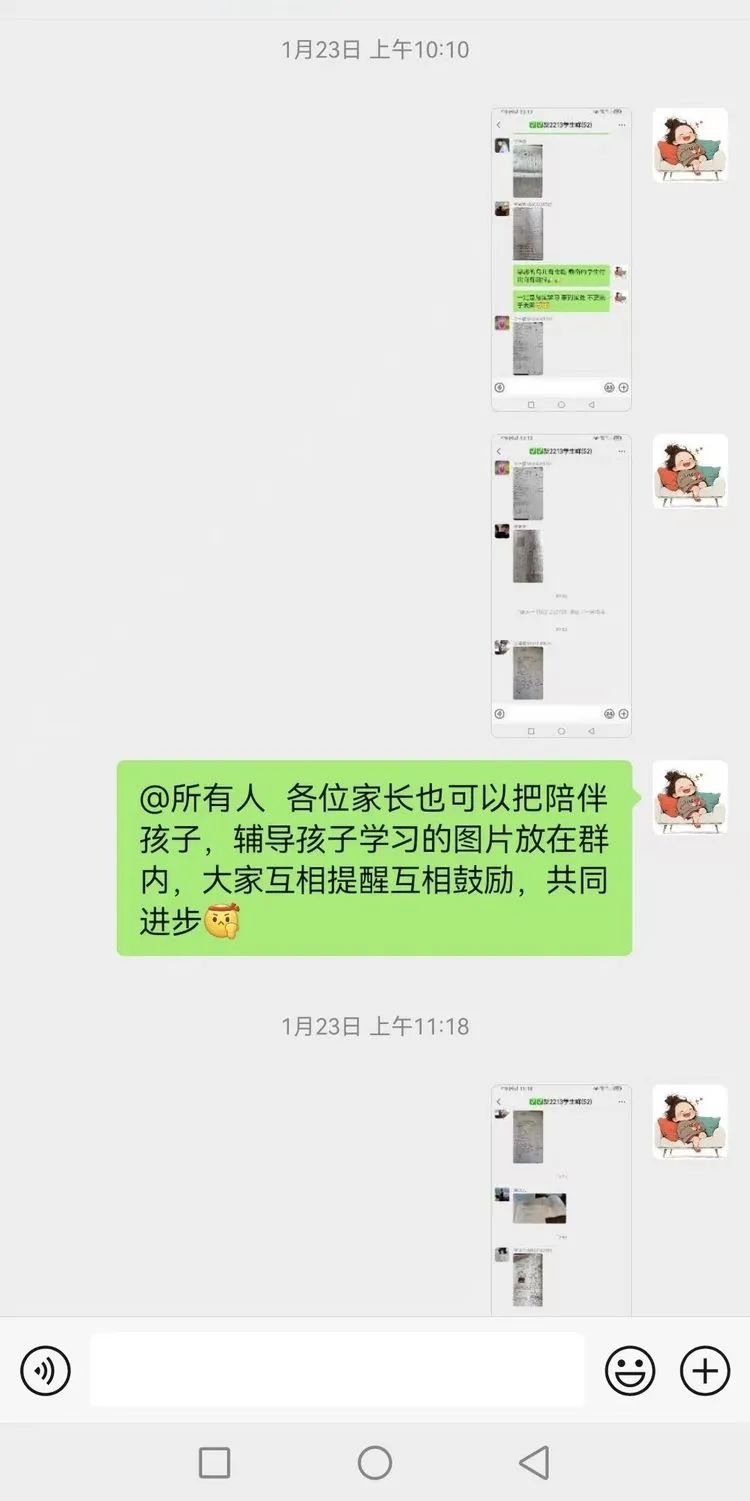Open first screenshot sent at 10:10
The width and height of the screenshot is (750, 1501).
click(x=561, y=259)
